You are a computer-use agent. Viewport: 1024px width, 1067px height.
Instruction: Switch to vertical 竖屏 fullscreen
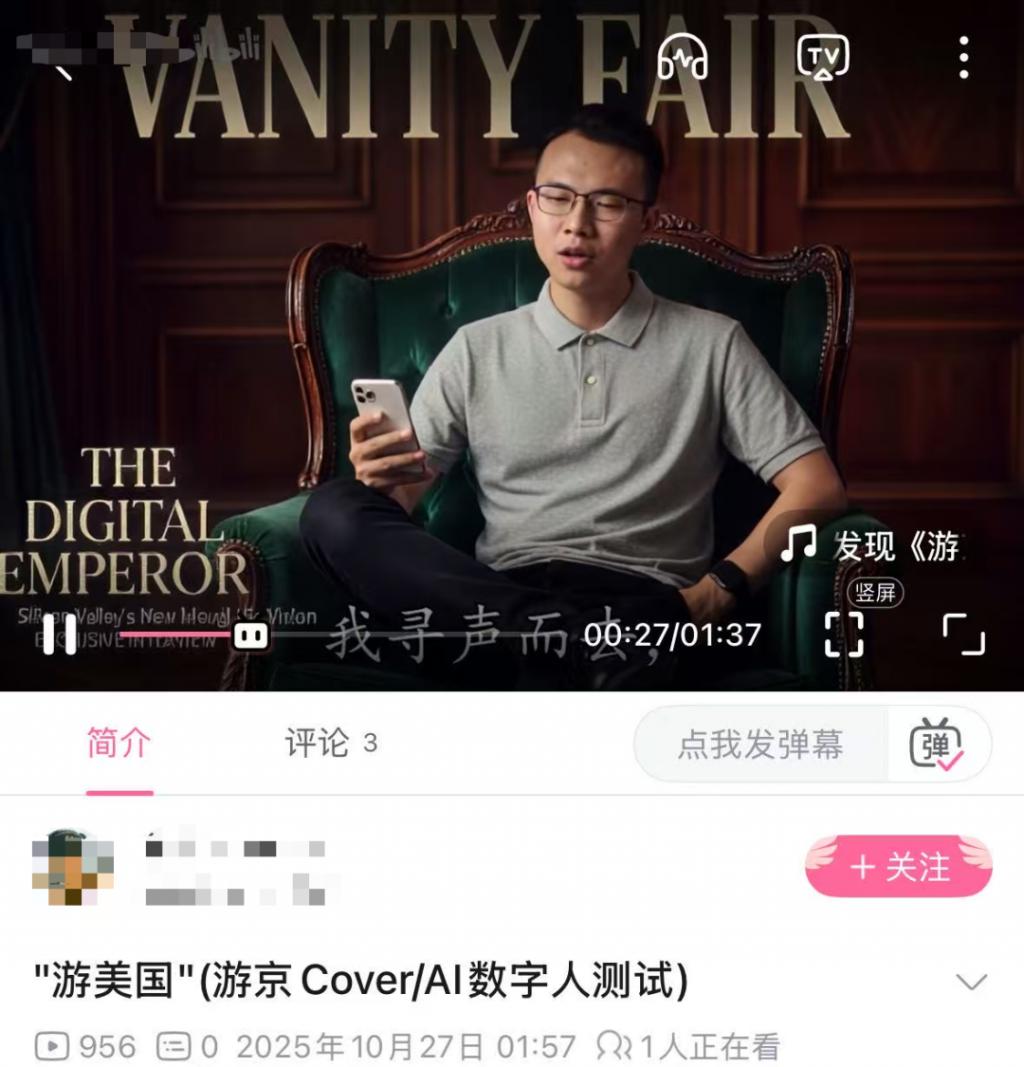[843, 634]
